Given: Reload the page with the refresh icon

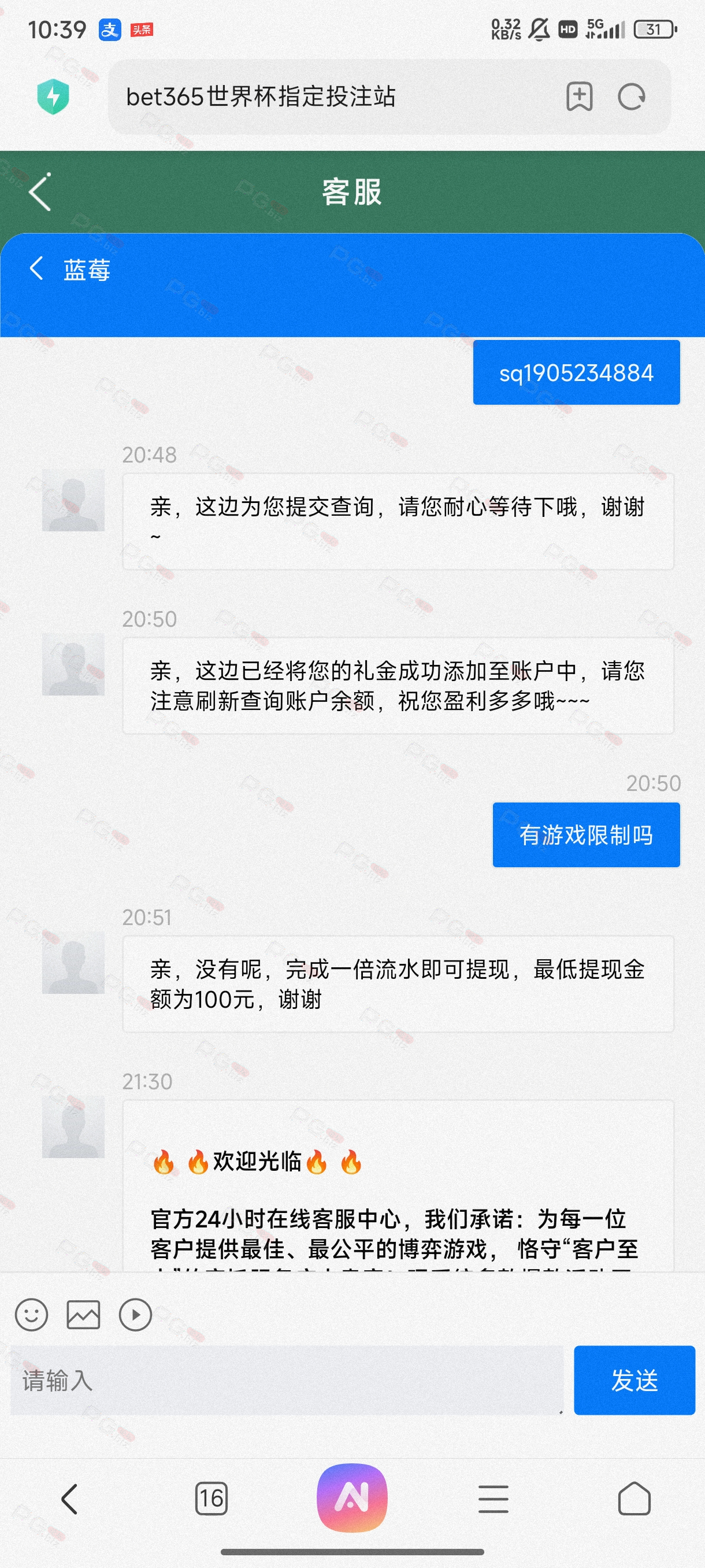Looking at the screenshot, I should (632, 97).
